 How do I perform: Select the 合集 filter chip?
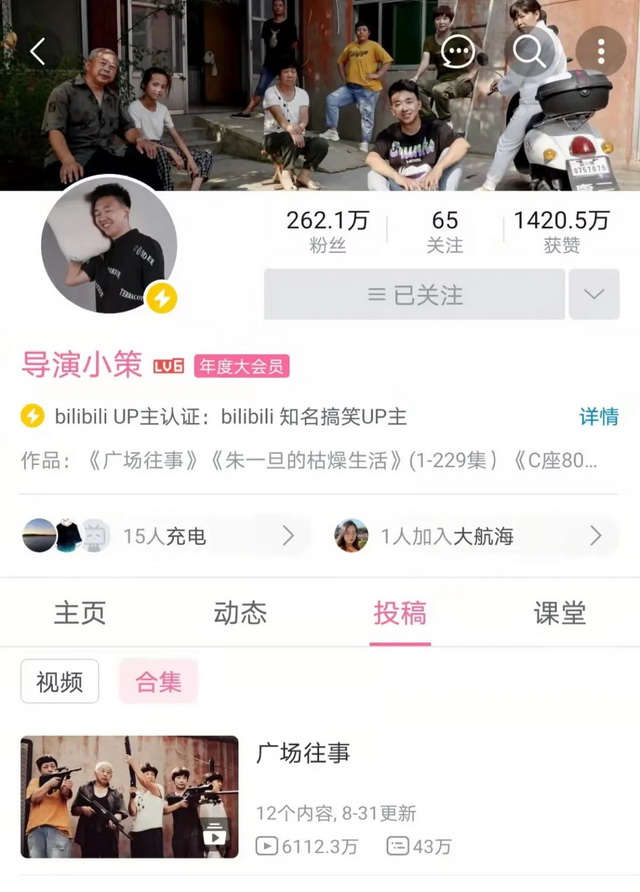point(158,682)
